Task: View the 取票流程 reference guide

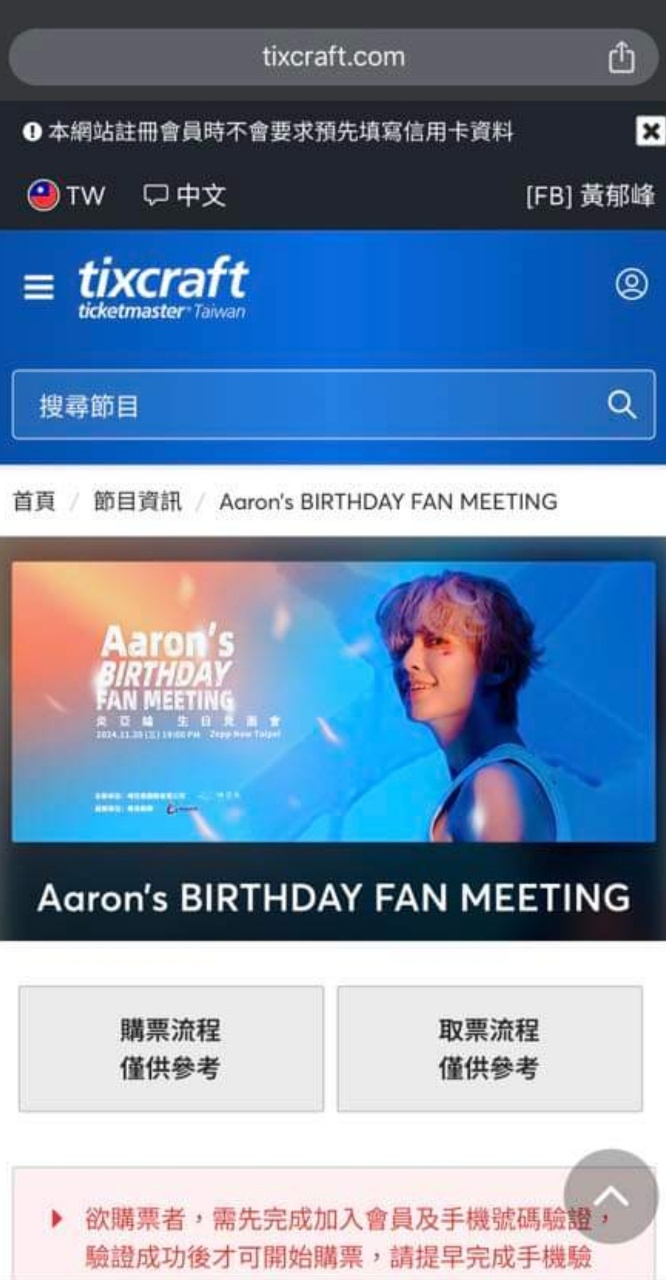Action: 489,1048
